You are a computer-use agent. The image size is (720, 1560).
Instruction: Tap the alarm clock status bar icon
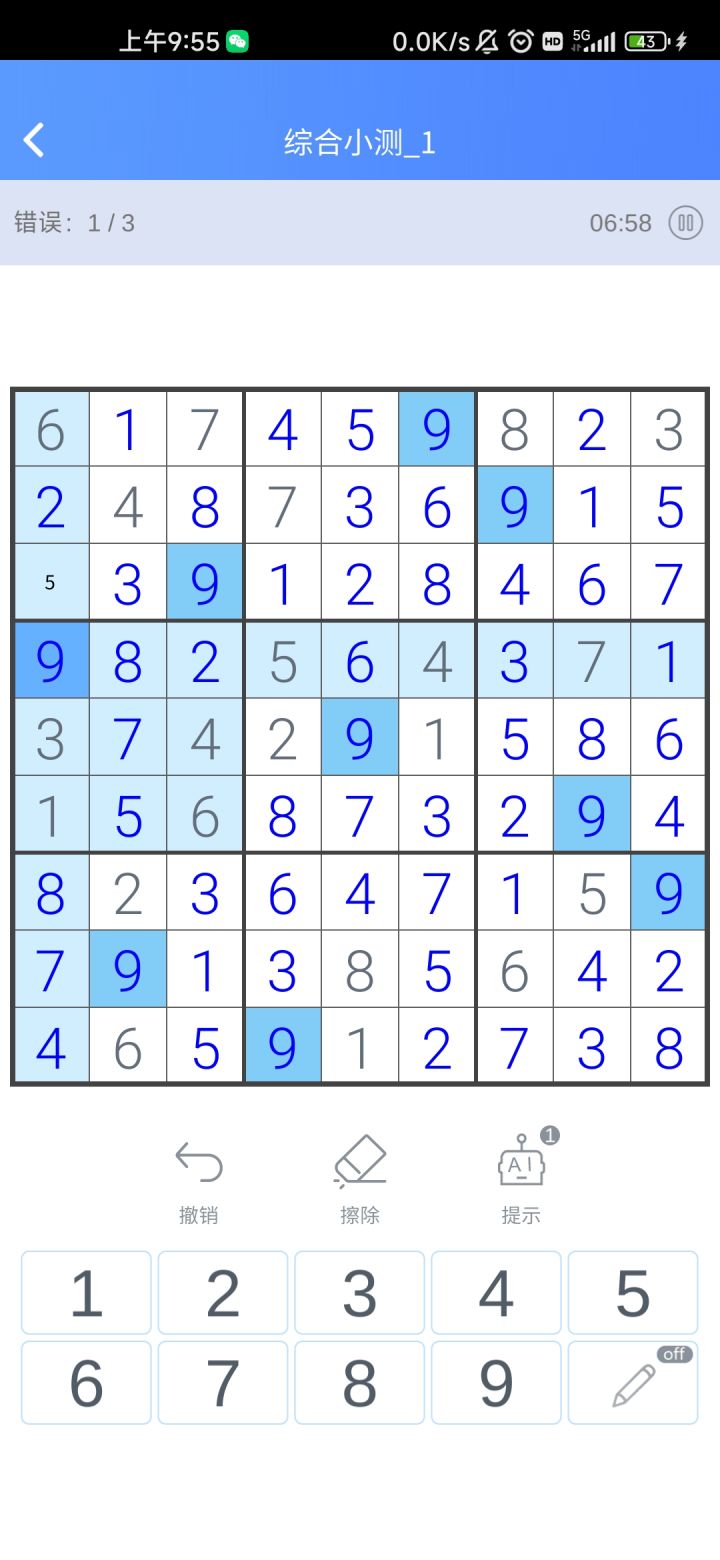[520, 41]
